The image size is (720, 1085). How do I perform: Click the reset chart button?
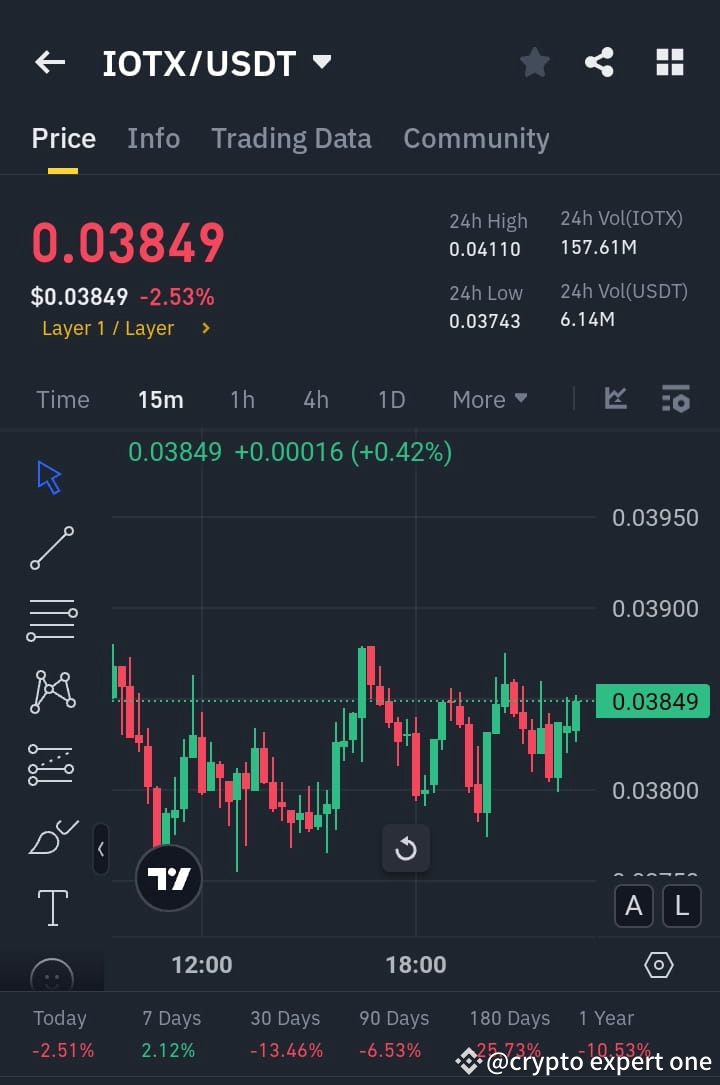pyautogui.click(x=406, y=848)
